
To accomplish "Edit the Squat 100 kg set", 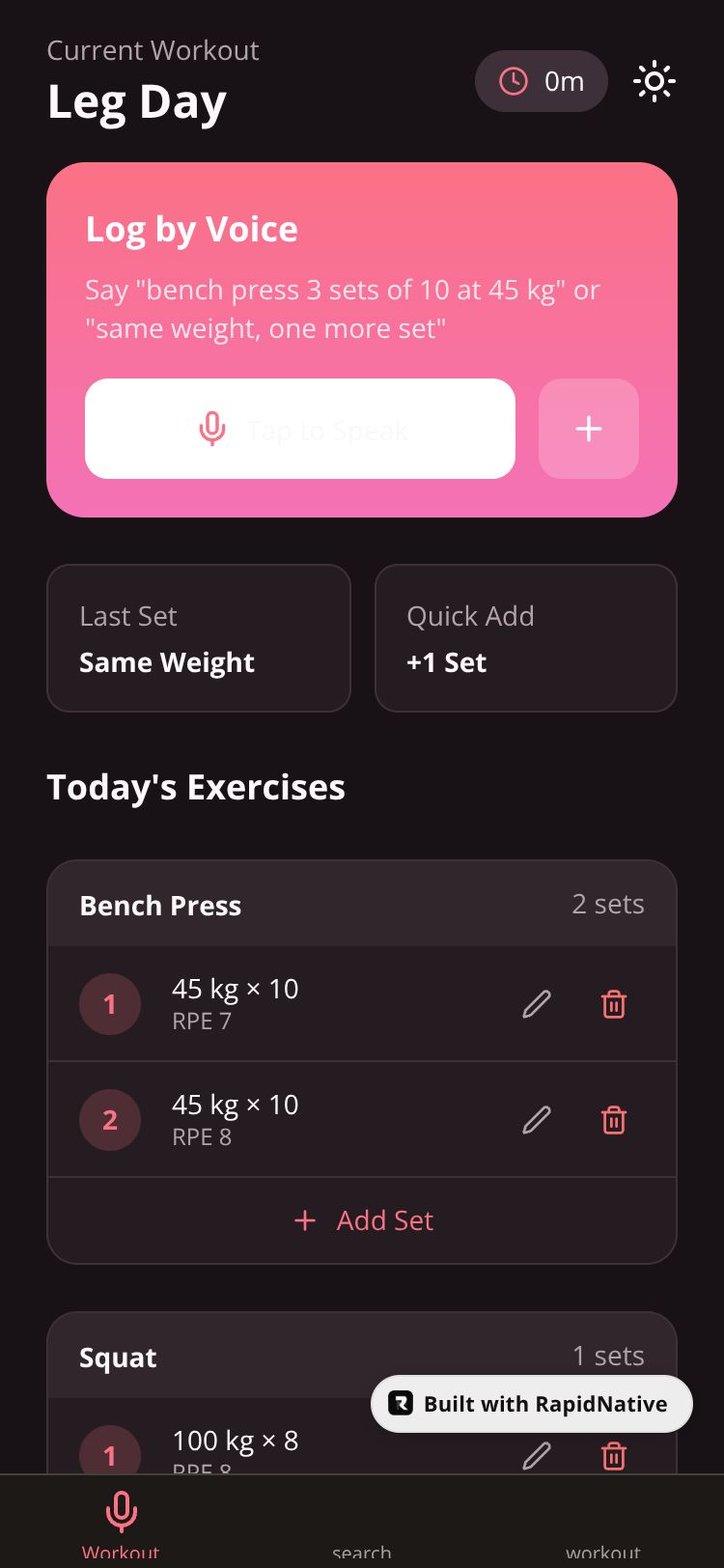I will point(537,1454).
